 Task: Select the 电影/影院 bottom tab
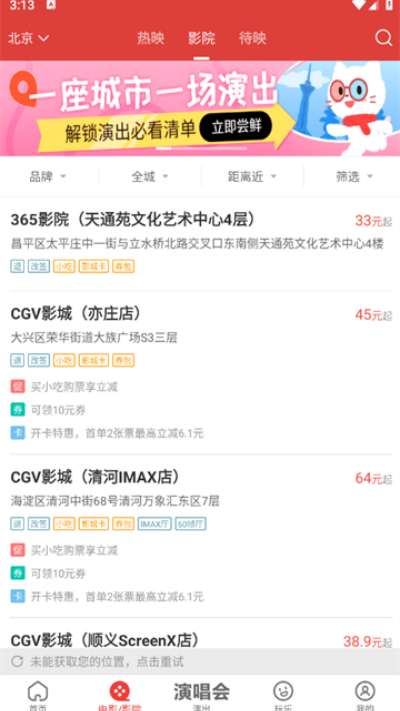coord(120,695)
